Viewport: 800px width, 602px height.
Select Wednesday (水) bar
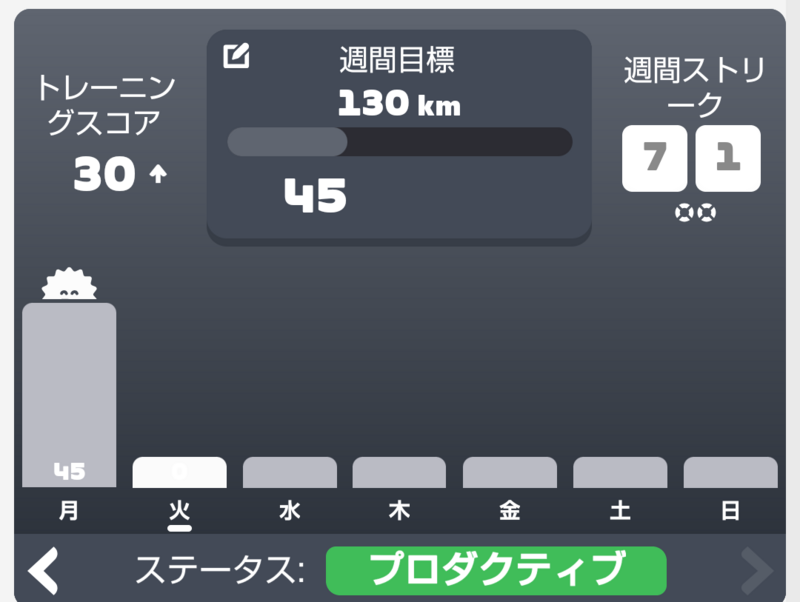[290, 472]
